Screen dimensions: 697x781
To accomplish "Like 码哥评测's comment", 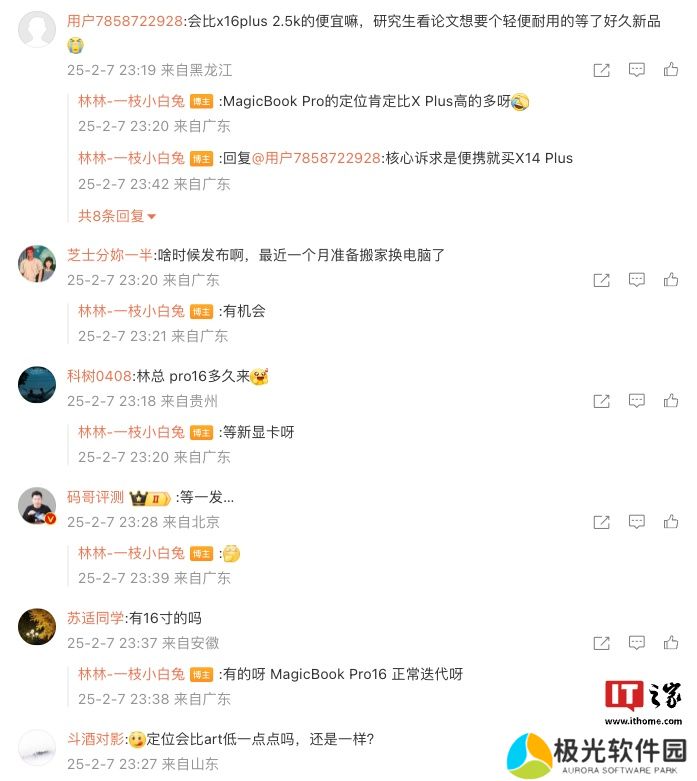I will 671,522.
